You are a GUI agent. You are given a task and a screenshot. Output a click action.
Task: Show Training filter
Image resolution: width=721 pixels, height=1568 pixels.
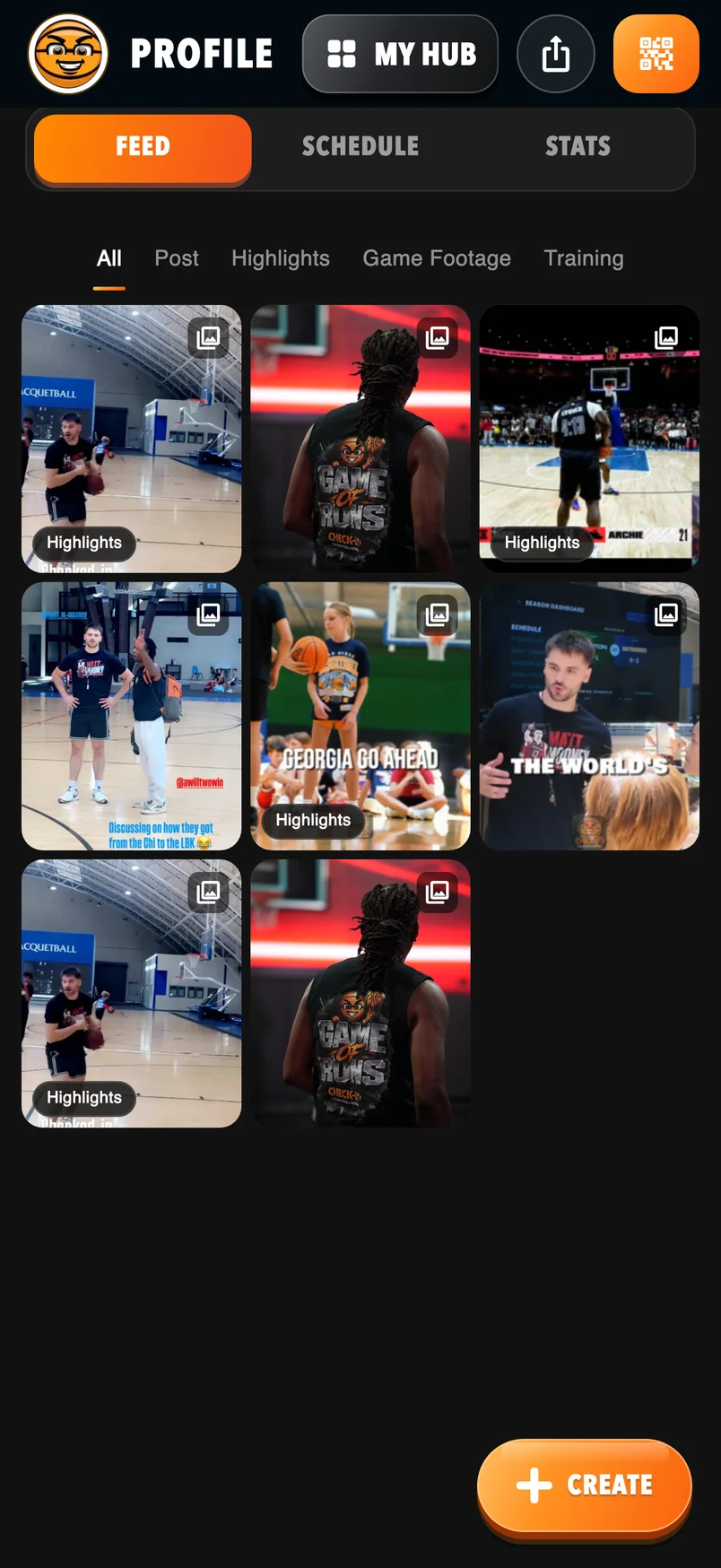point(584,258)
